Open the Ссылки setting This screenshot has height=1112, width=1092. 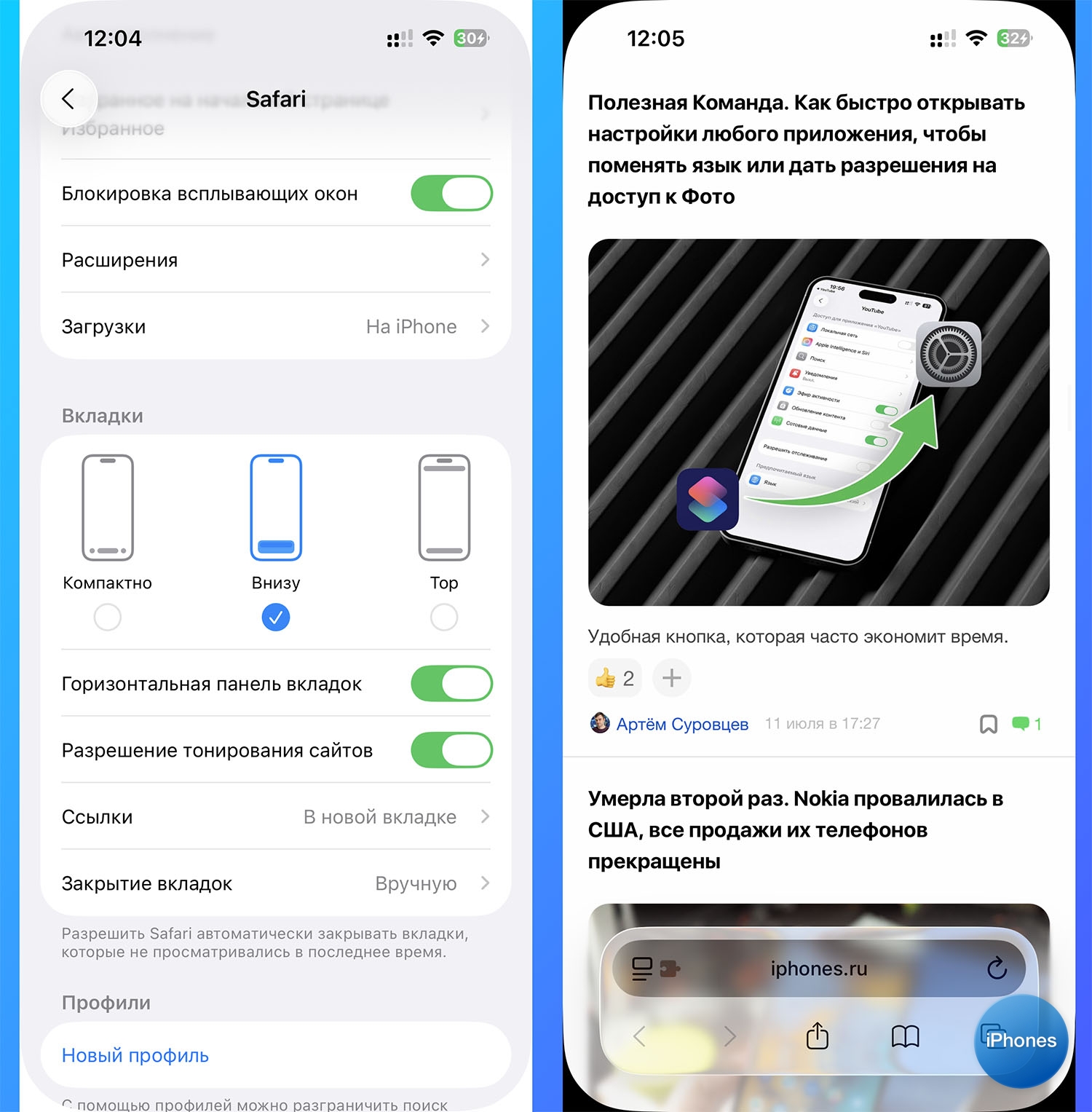[275, 817]
